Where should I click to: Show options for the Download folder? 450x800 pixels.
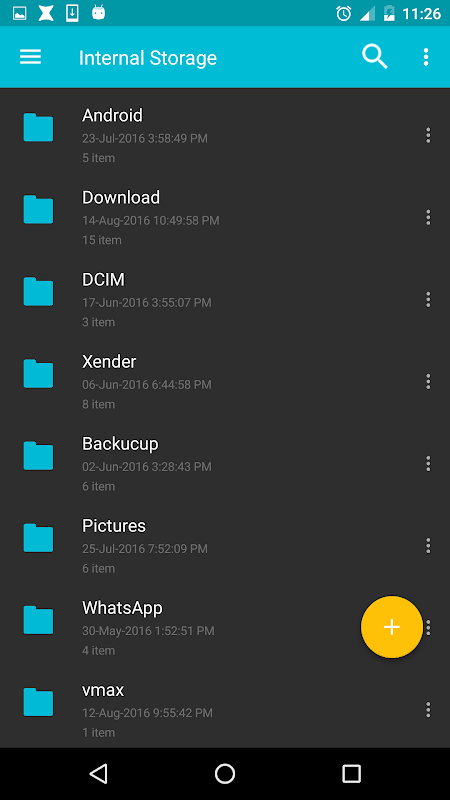pos(428,217)
